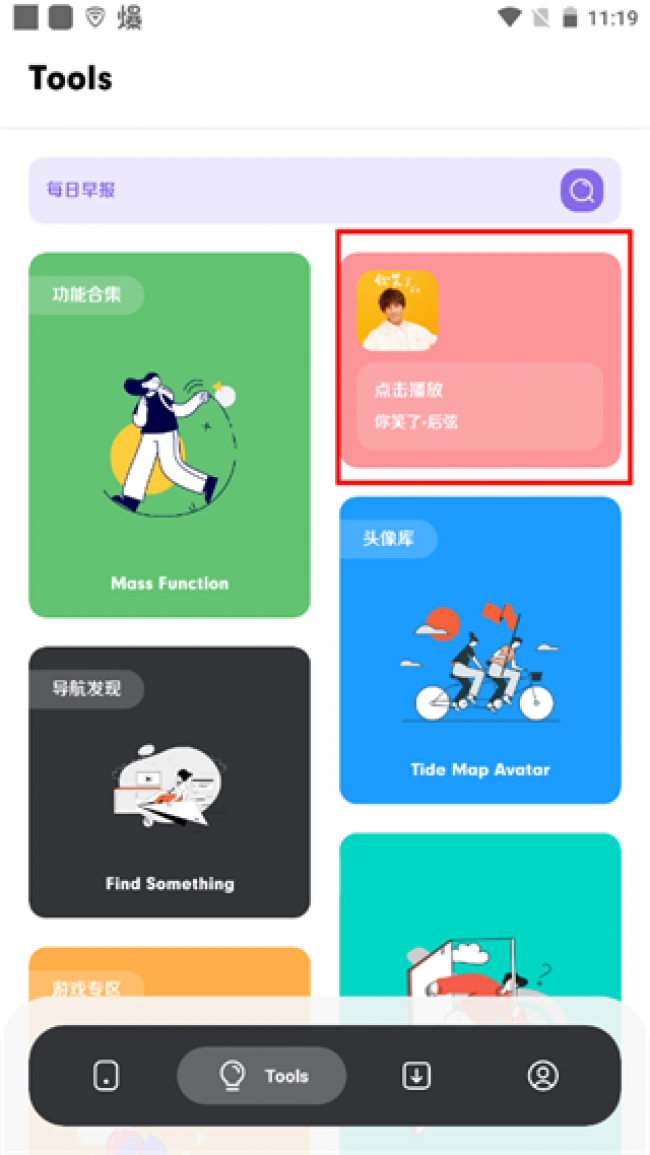This screenshot has height=1155, width=650.
Task: Switch to the phone tab in bottom bar
Action: click(x=106, y=1076)
